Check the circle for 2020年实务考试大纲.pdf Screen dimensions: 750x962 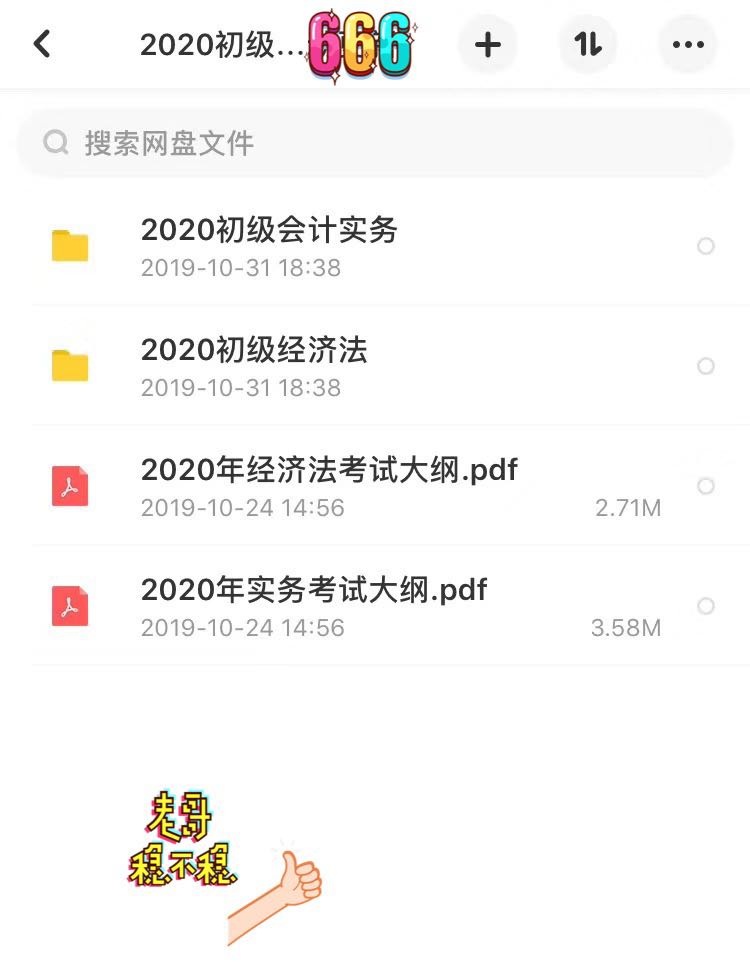coord(706,606)
